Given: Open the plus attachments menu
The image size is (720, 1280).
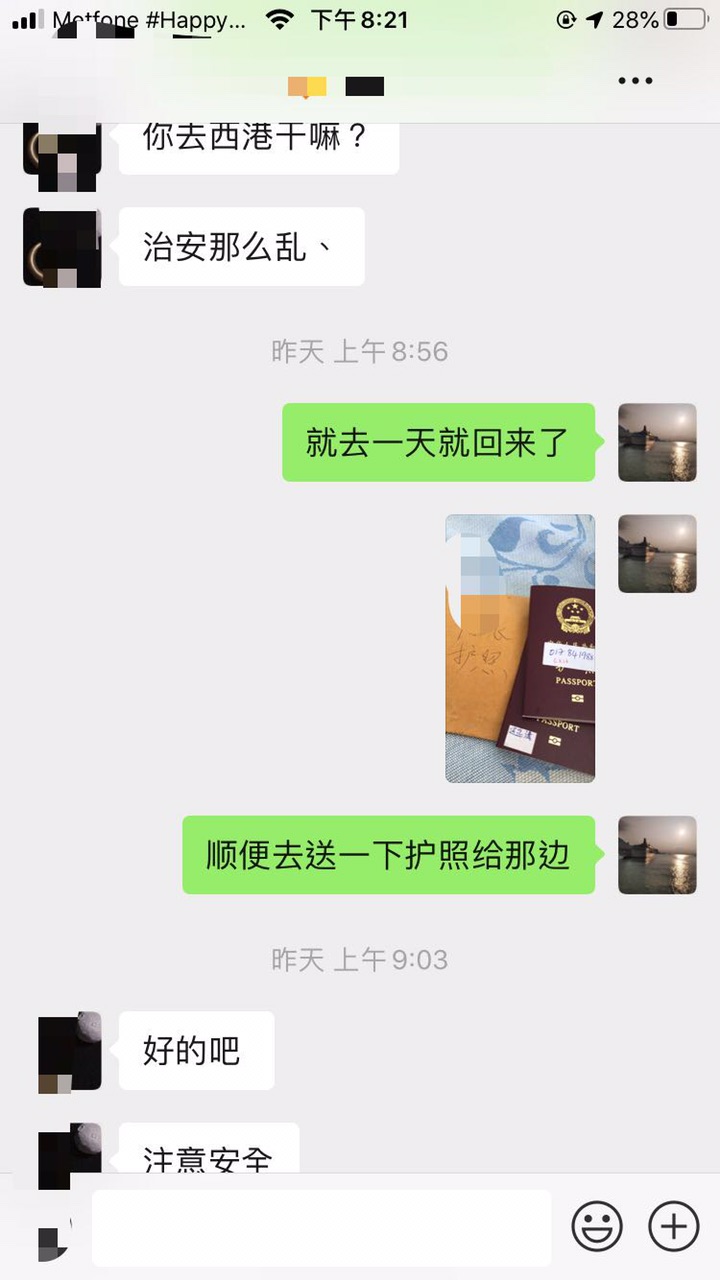Looking at the screenshot, I should click(x=674, y=1226).
